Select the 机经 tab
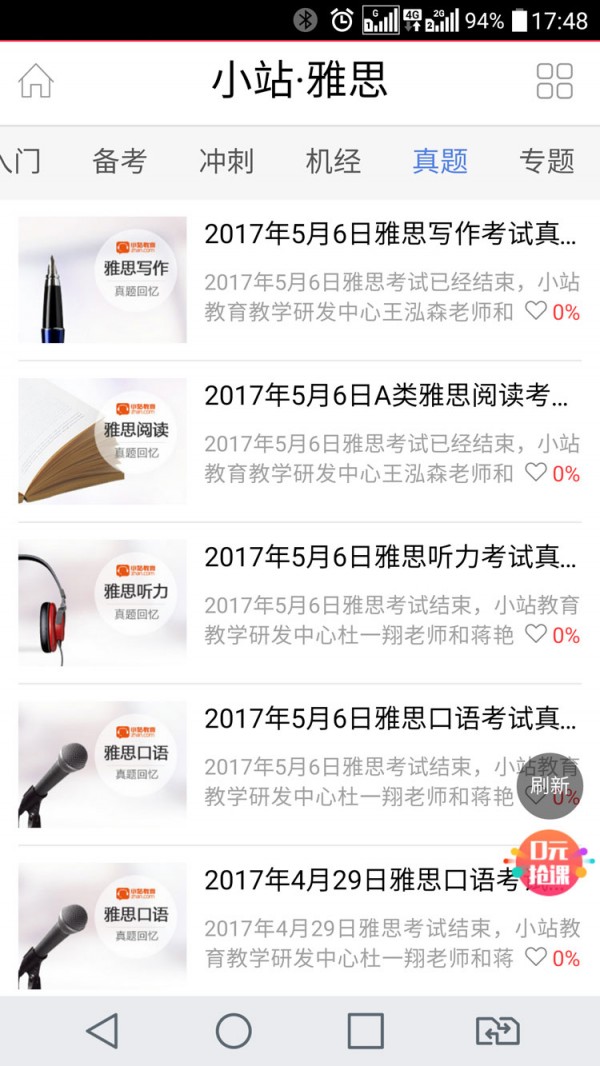 [333, 161]
